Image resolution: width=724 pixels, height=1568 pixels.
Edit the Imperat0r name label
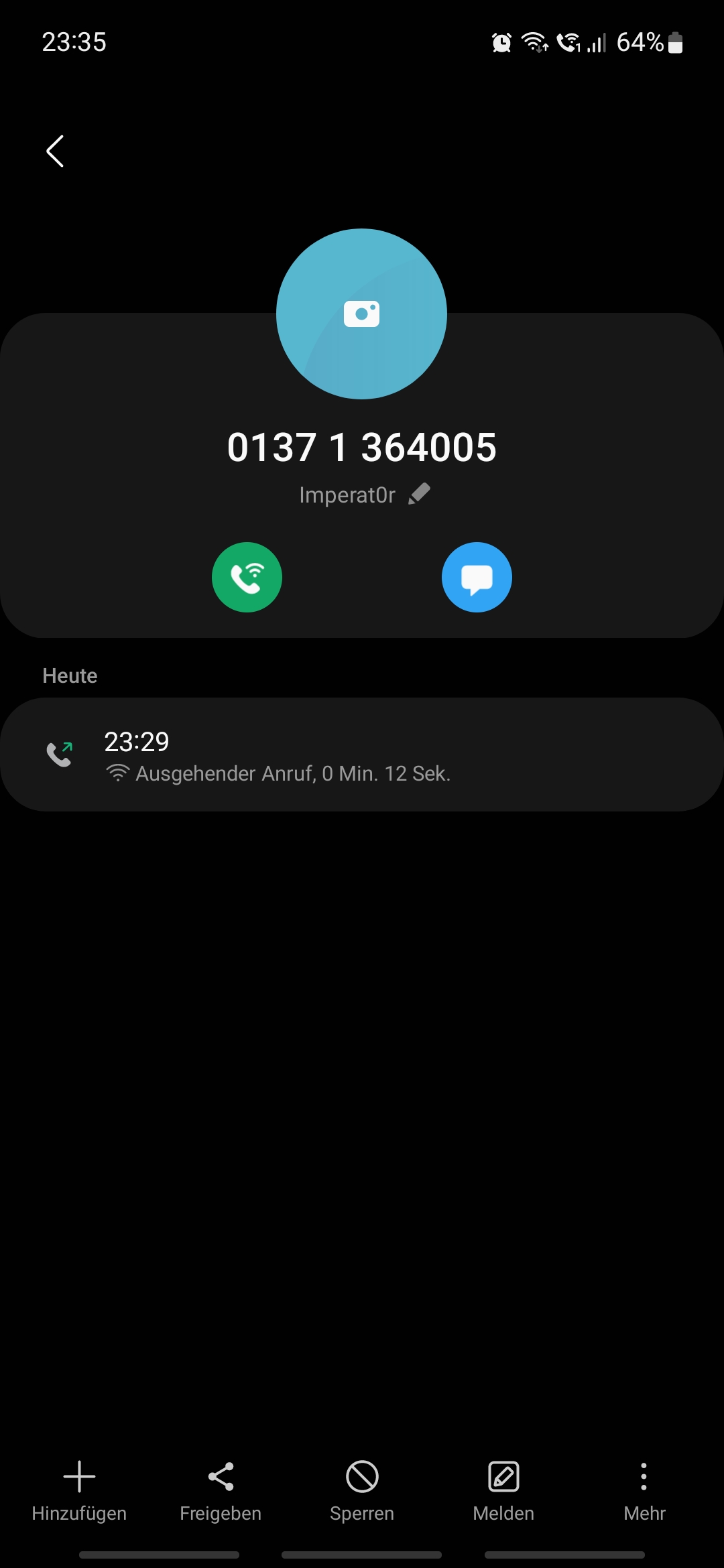(419, 495)
